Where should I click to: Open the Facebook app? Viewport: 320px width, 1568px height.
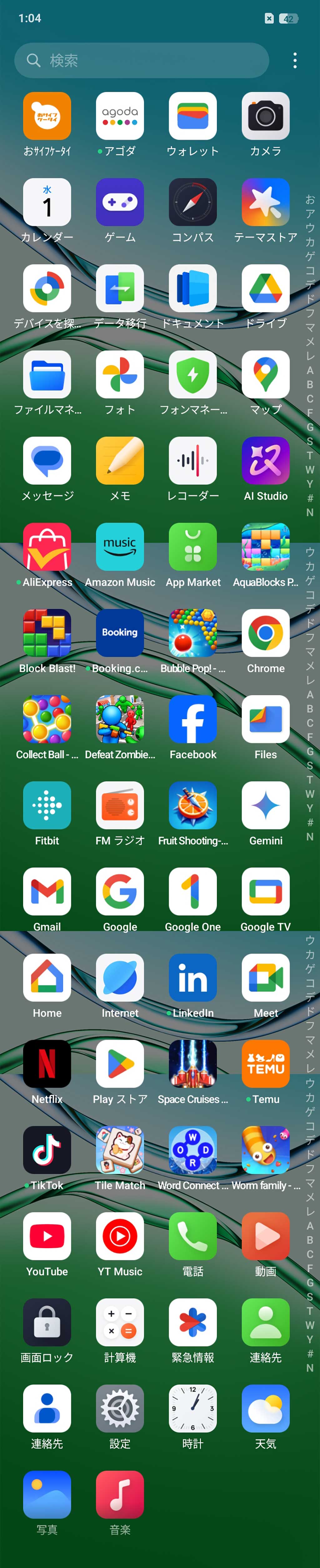192,719
